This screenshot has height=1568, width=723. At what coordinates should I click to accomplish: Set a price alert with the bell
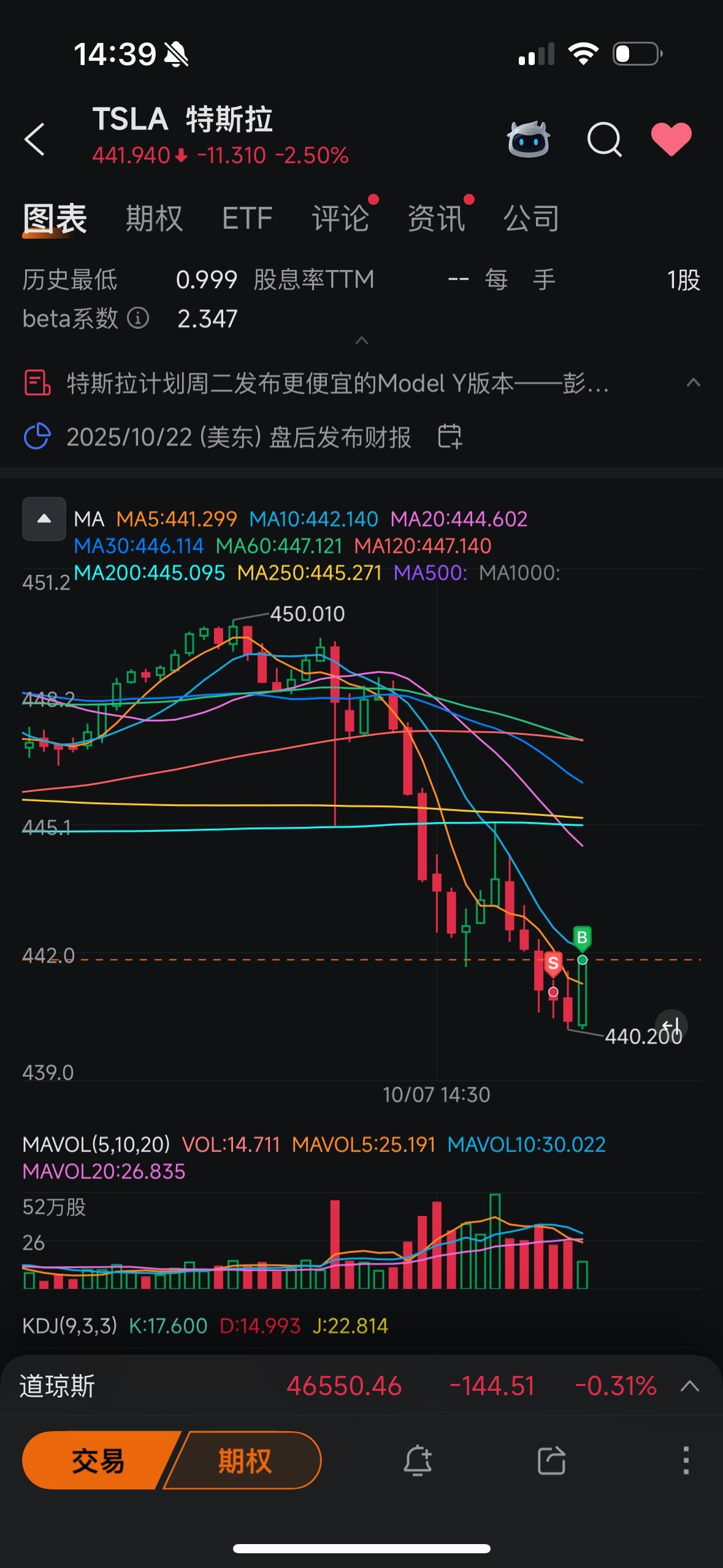point(418,1460)
